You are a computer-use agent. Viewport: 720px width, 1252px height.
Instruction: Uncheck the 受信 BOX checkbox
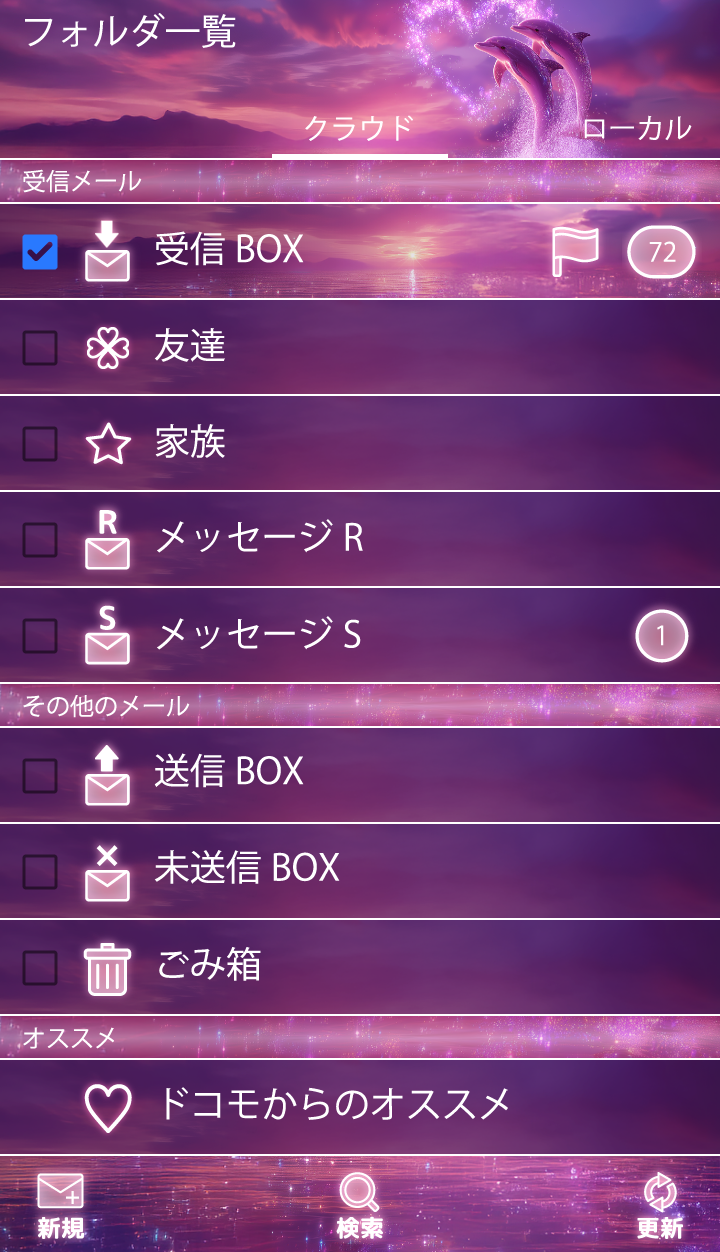[x=40, y=251]
